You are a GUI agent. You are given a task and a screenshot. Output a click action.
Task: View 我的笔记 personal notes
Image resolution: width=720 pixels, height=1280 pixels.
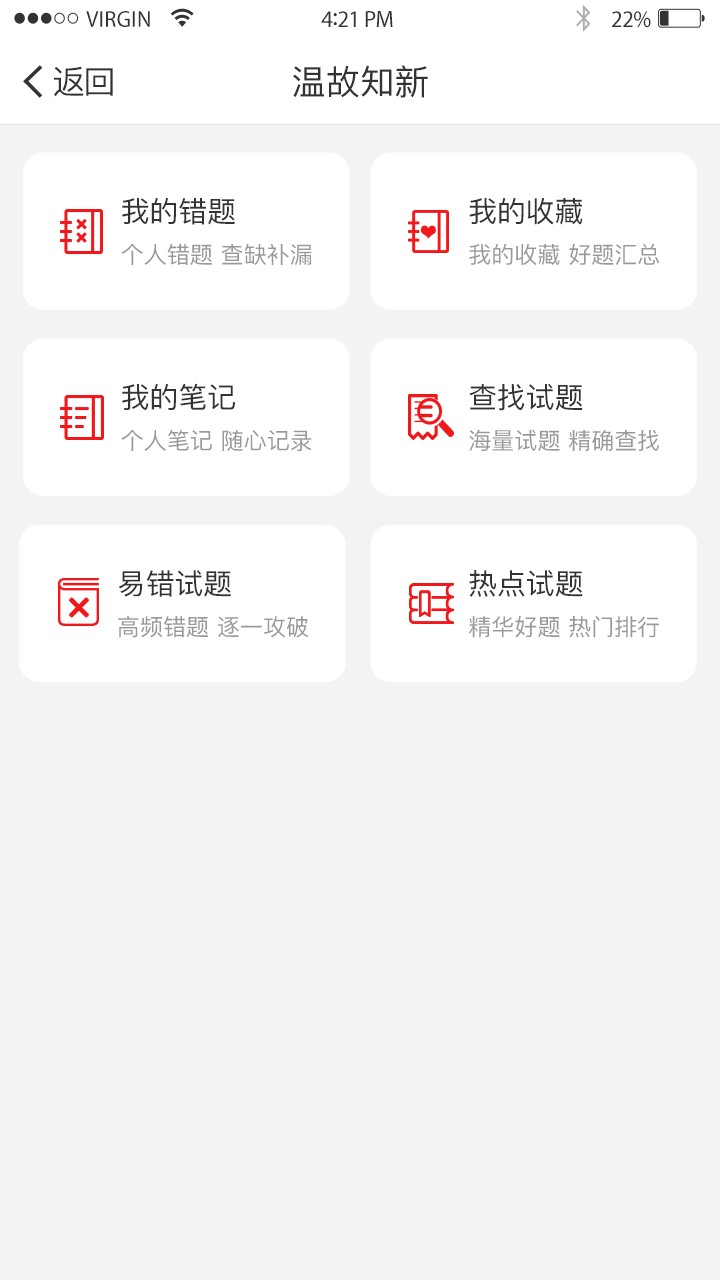[186, 417]
